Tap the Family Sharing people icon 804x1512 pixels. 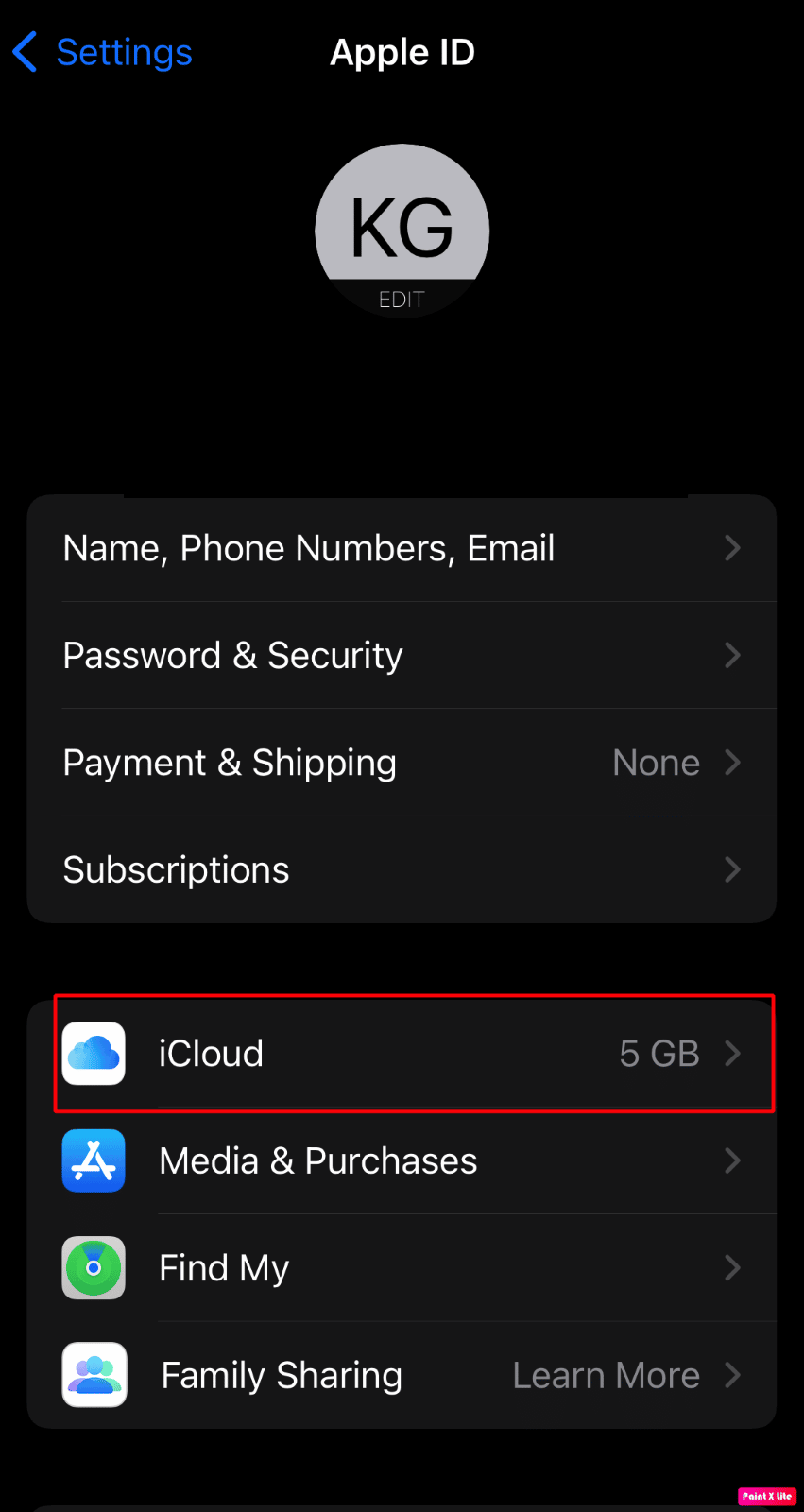click(x=93, y=1375)
